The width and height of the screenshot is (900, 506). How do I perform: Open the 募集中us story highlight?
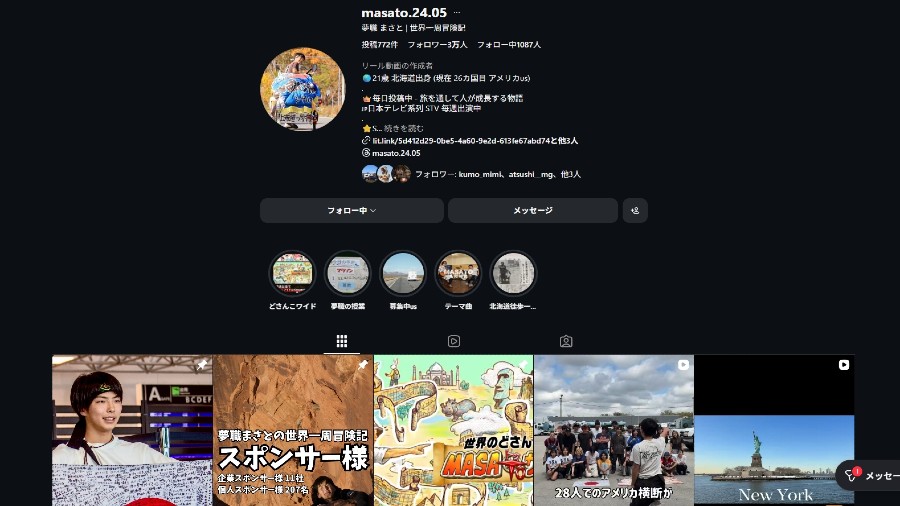(403, 274)
